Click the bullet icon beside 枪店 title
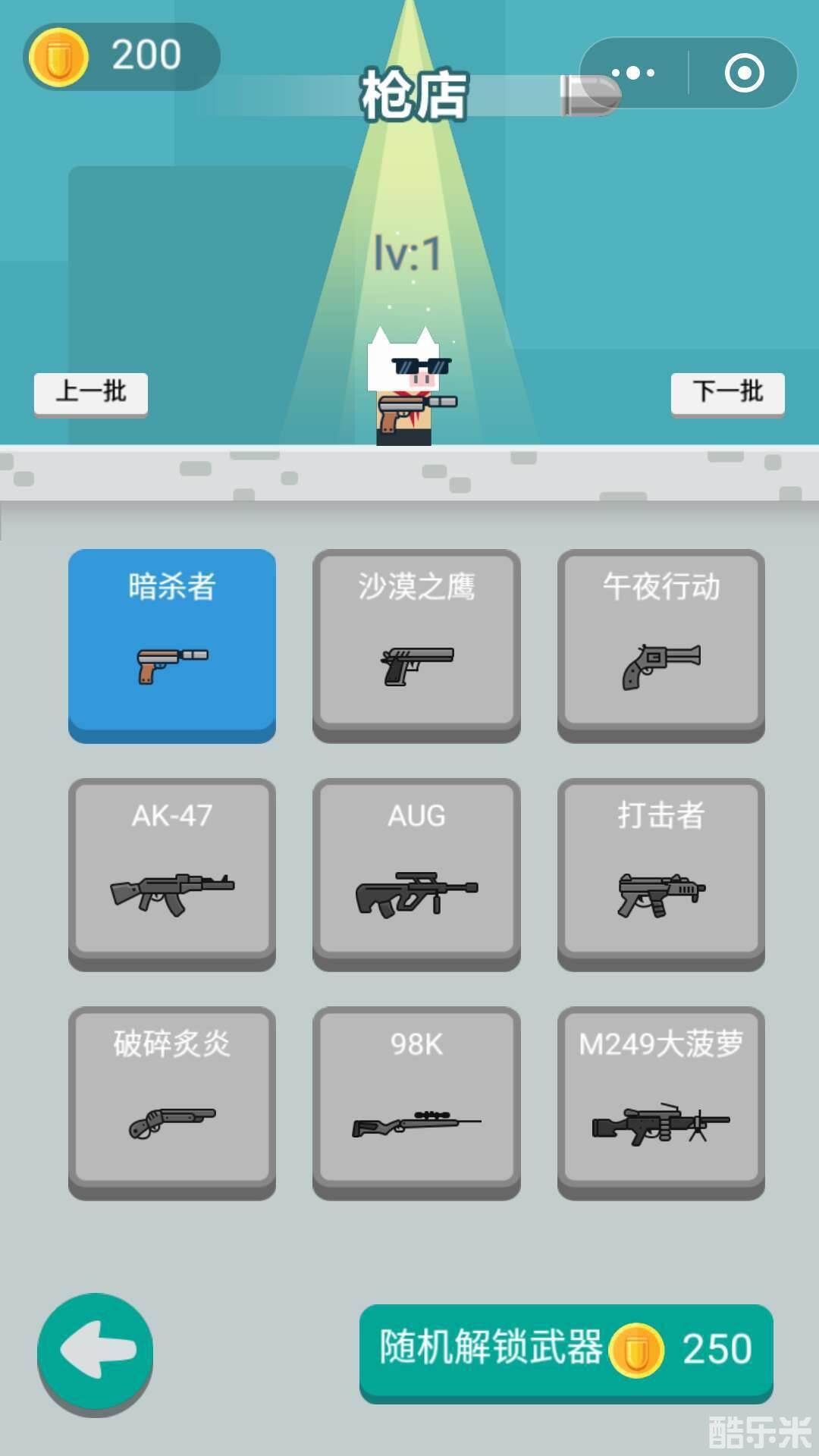The width and height of the screenshot is (819, 1456). 584,89
